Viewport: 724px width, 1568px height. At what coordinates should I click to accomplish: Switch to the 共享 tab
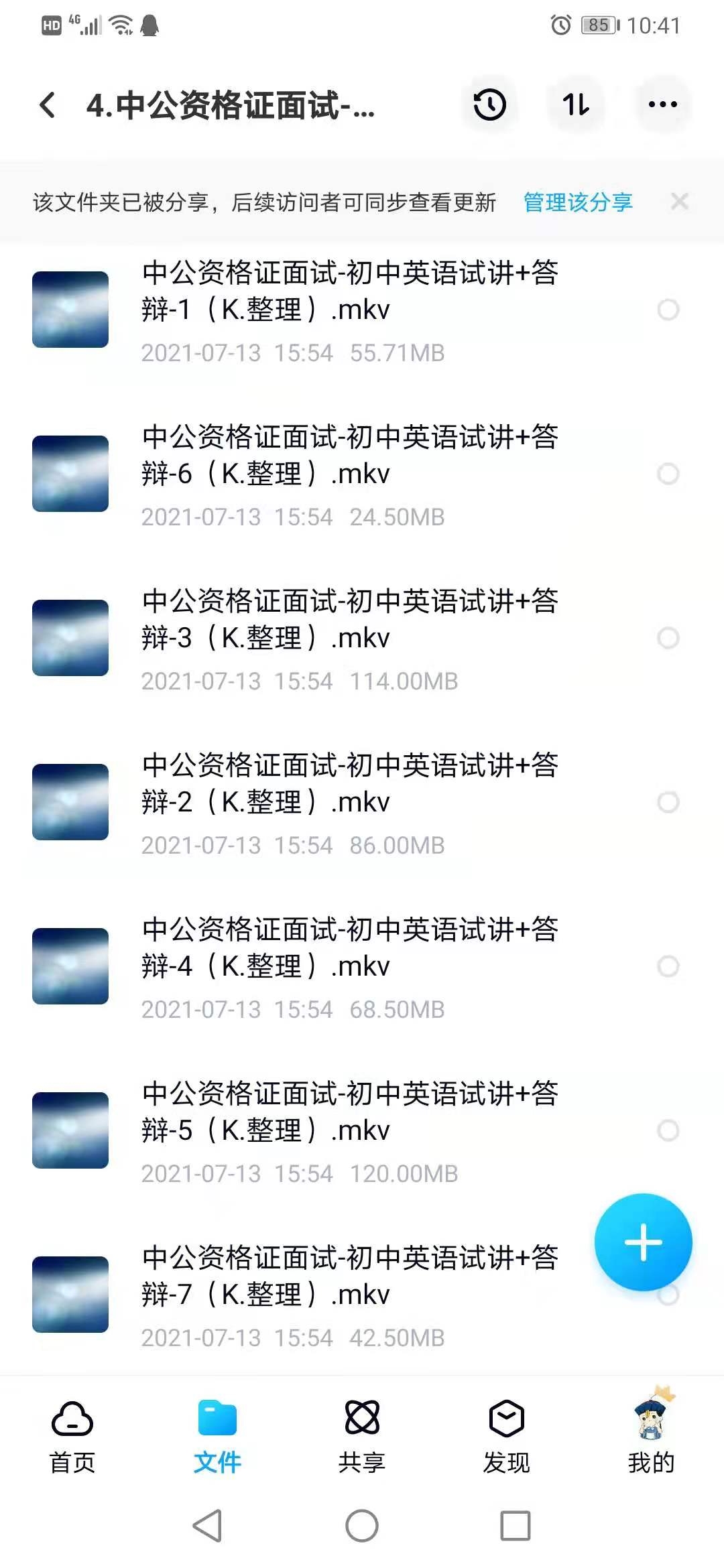[362, 1437]
